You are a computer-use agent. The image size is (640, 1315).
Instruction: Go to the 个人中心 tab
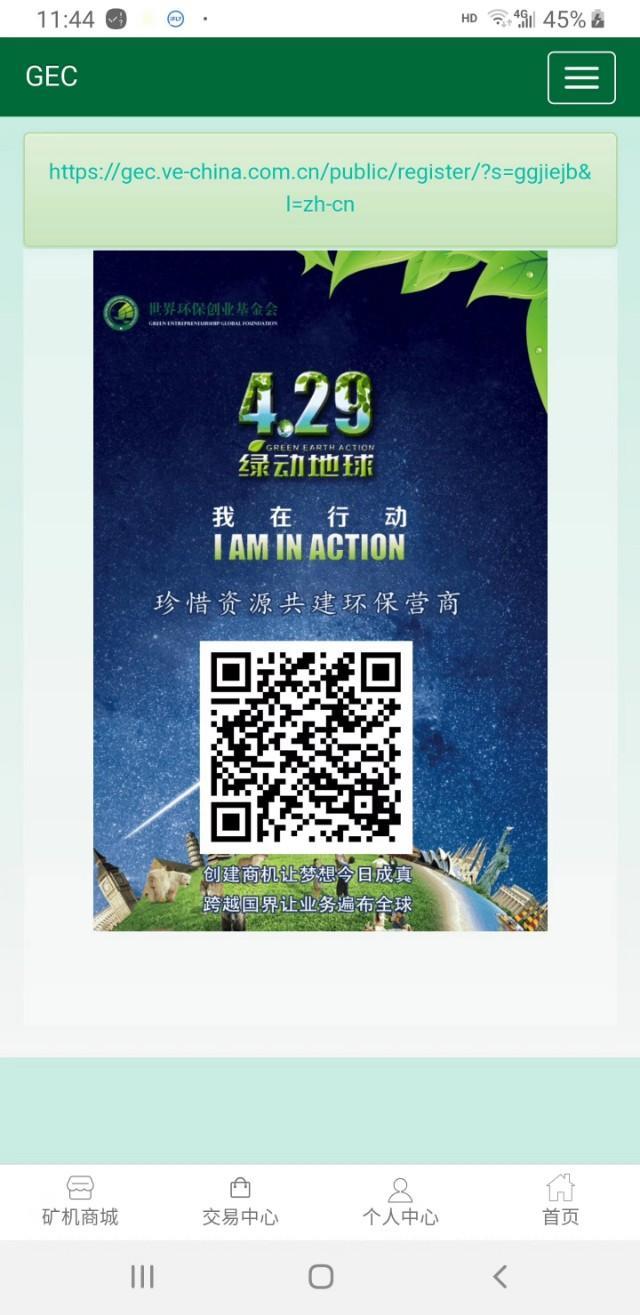pos(400,1201)
